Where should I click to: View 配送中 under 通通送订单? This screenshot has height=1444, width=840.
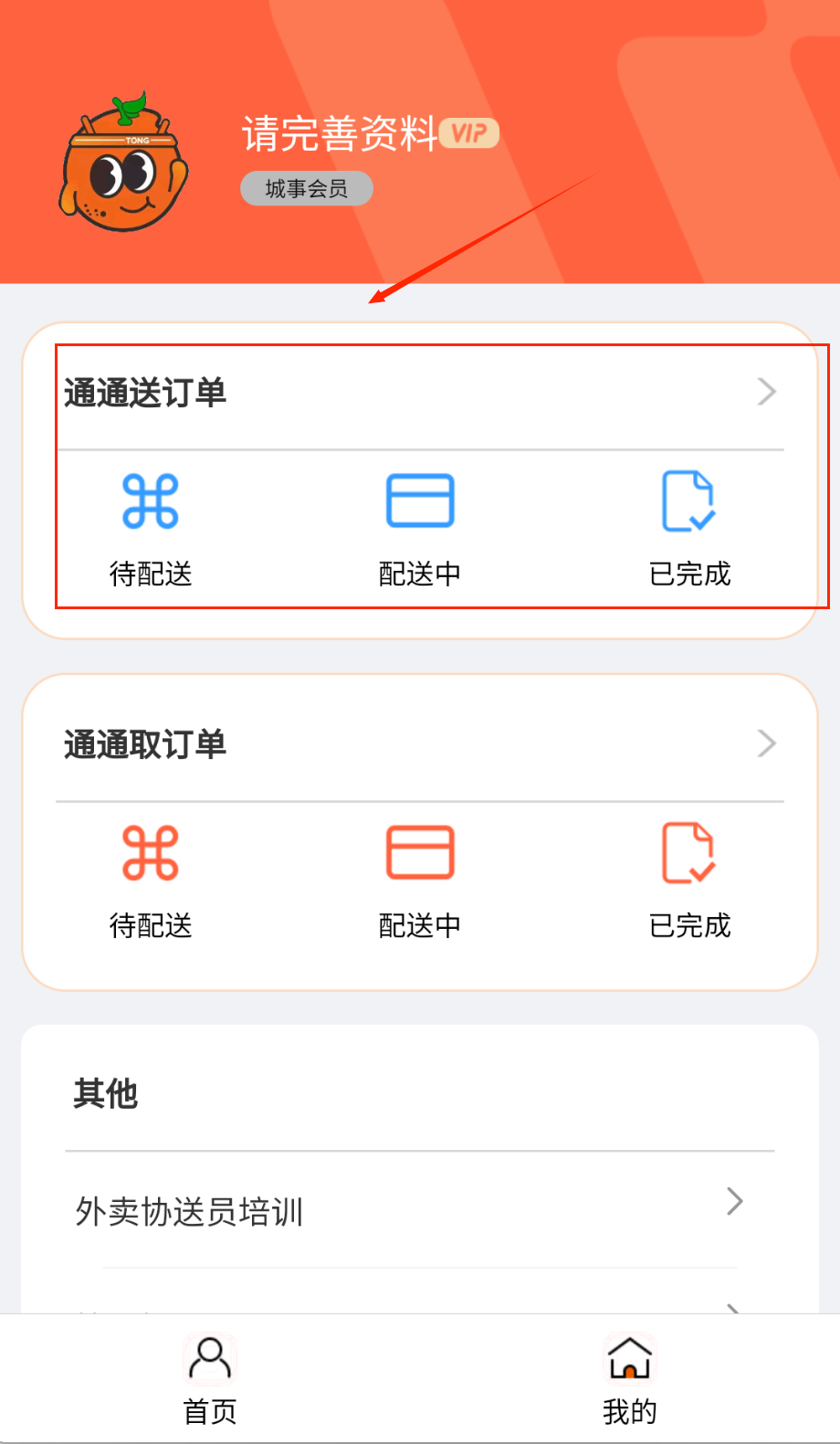[420, 527]
